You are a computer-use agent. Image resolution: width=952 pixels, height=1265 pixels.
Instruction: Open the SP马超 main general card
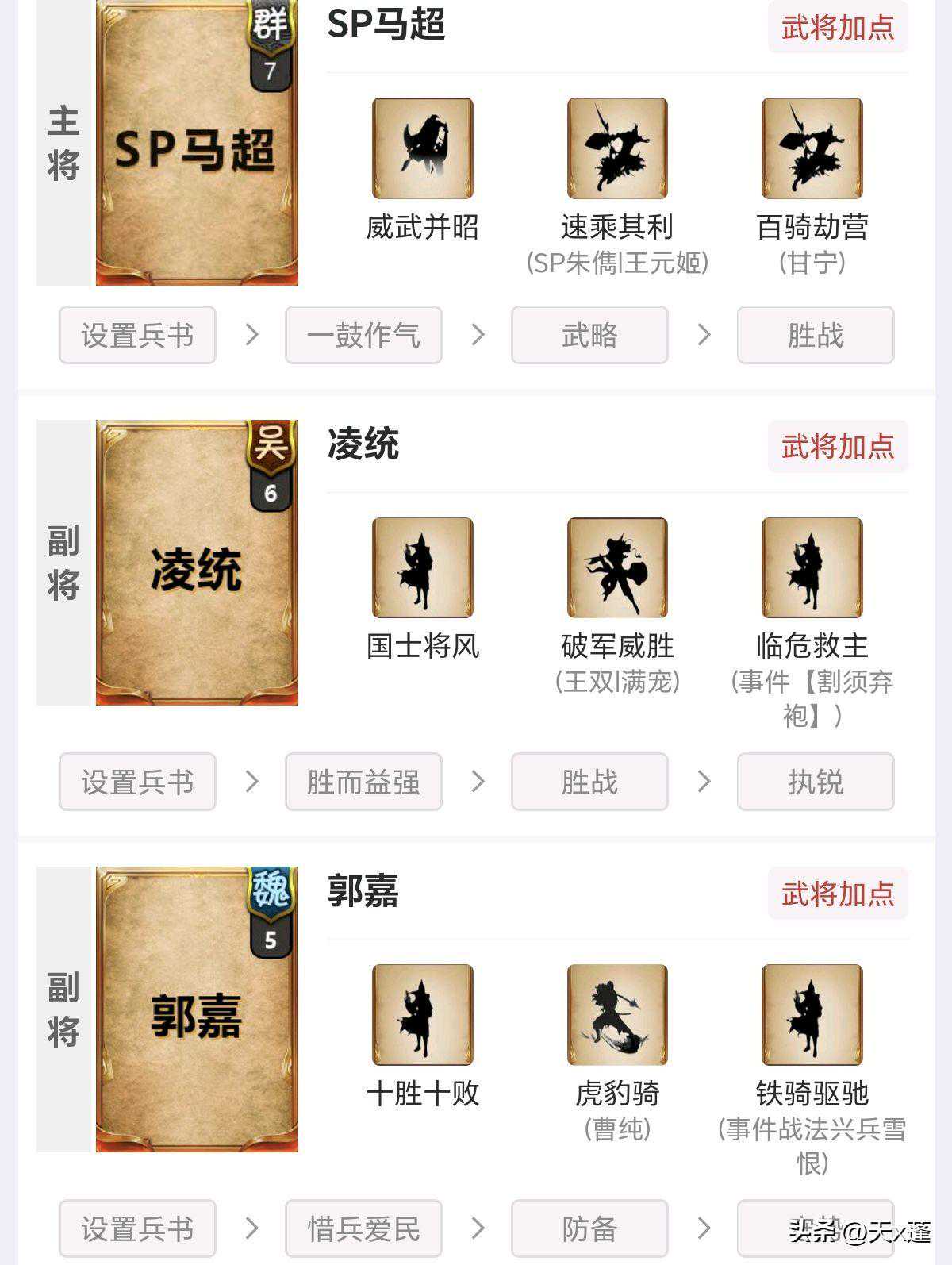(x=197, y=147)
